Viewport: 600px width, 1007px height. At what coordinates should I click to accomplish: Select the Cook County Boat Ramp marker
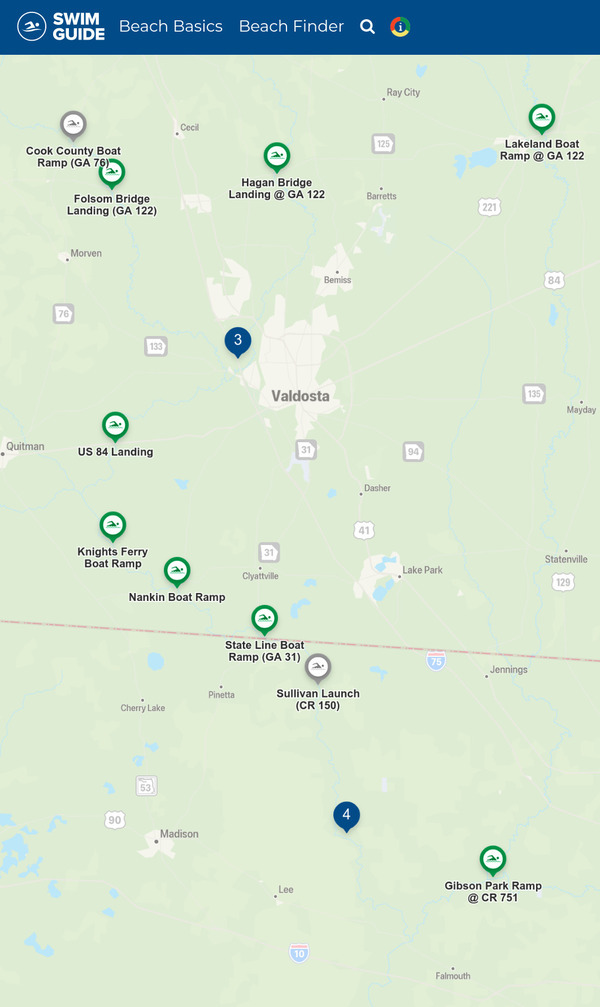(73, 125)
